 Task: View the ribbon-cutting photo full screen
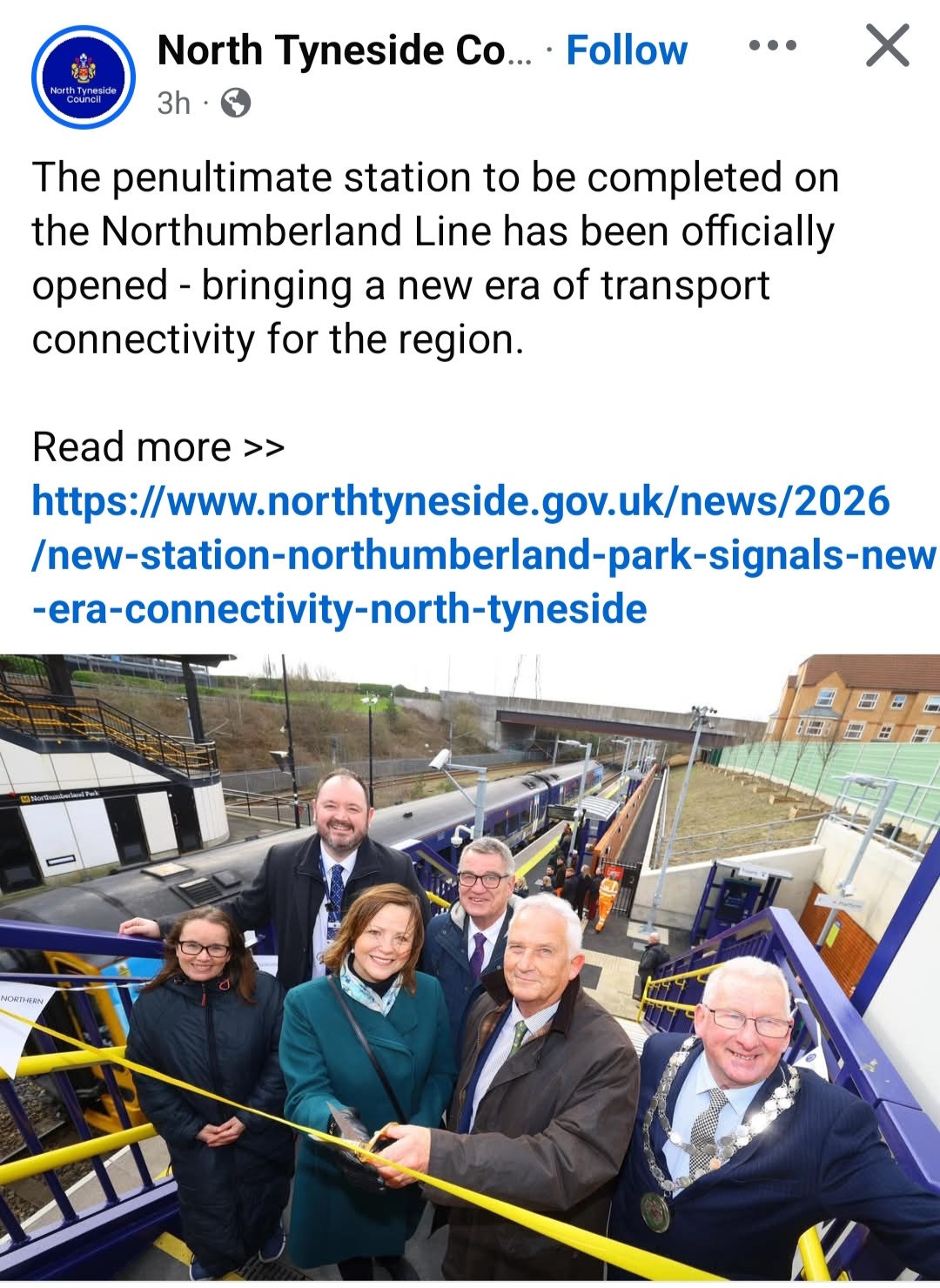tap(470, 966)
